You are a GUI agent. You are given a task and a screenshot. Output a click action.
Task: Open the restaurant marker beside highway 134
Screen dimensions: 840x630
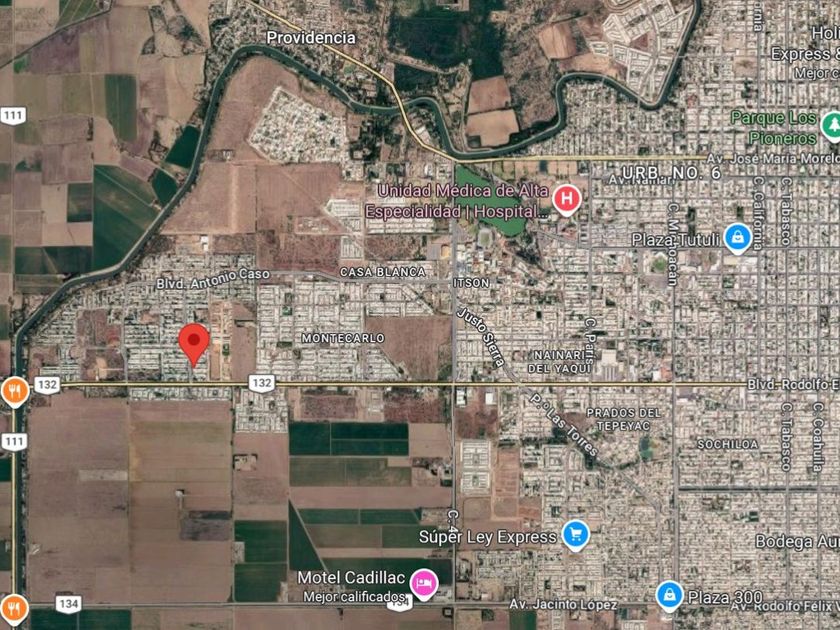pyautogui.click(x=14, y=610)
